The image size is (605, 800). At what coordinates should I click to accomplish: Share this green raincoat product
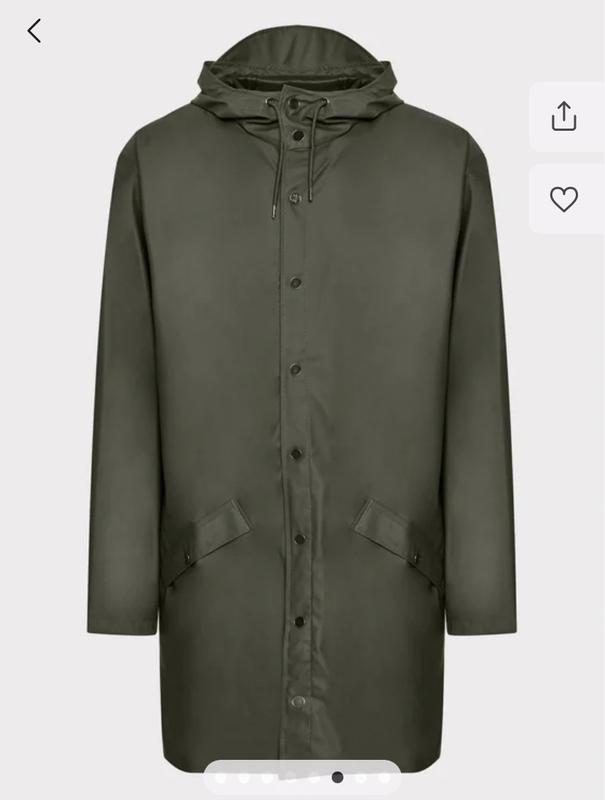click(564, 116)
